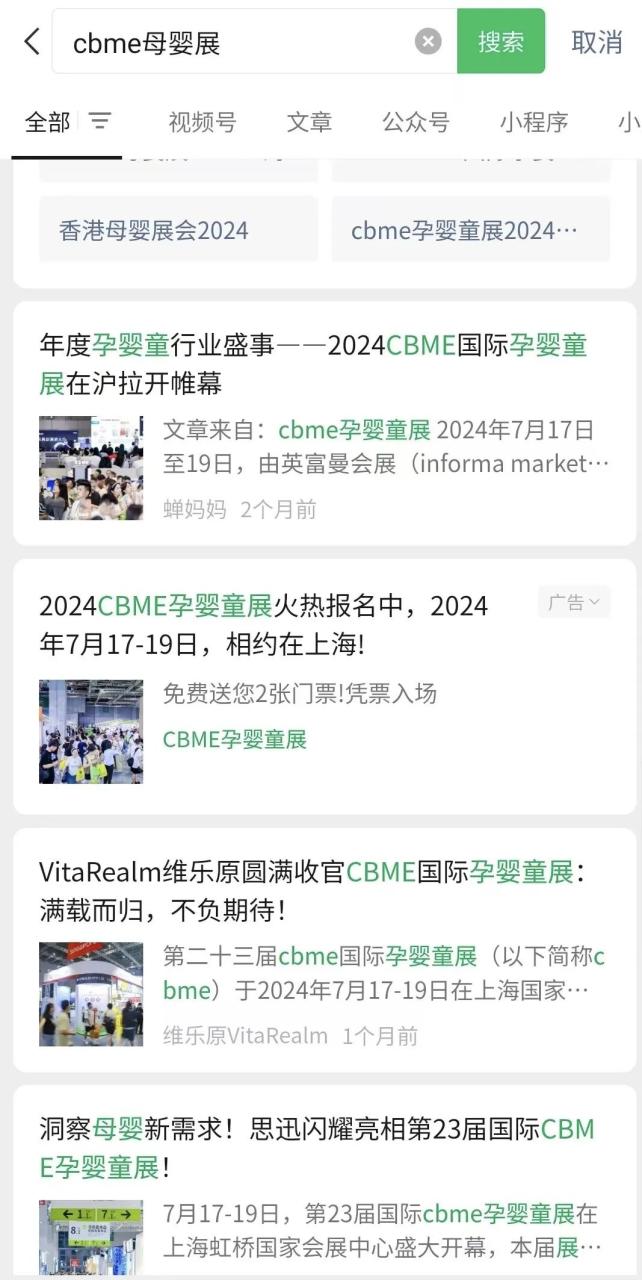The height and width of the screenshot is (1280, 642).
Task: Tap the green 搜索 button
Action: (501, 42)
